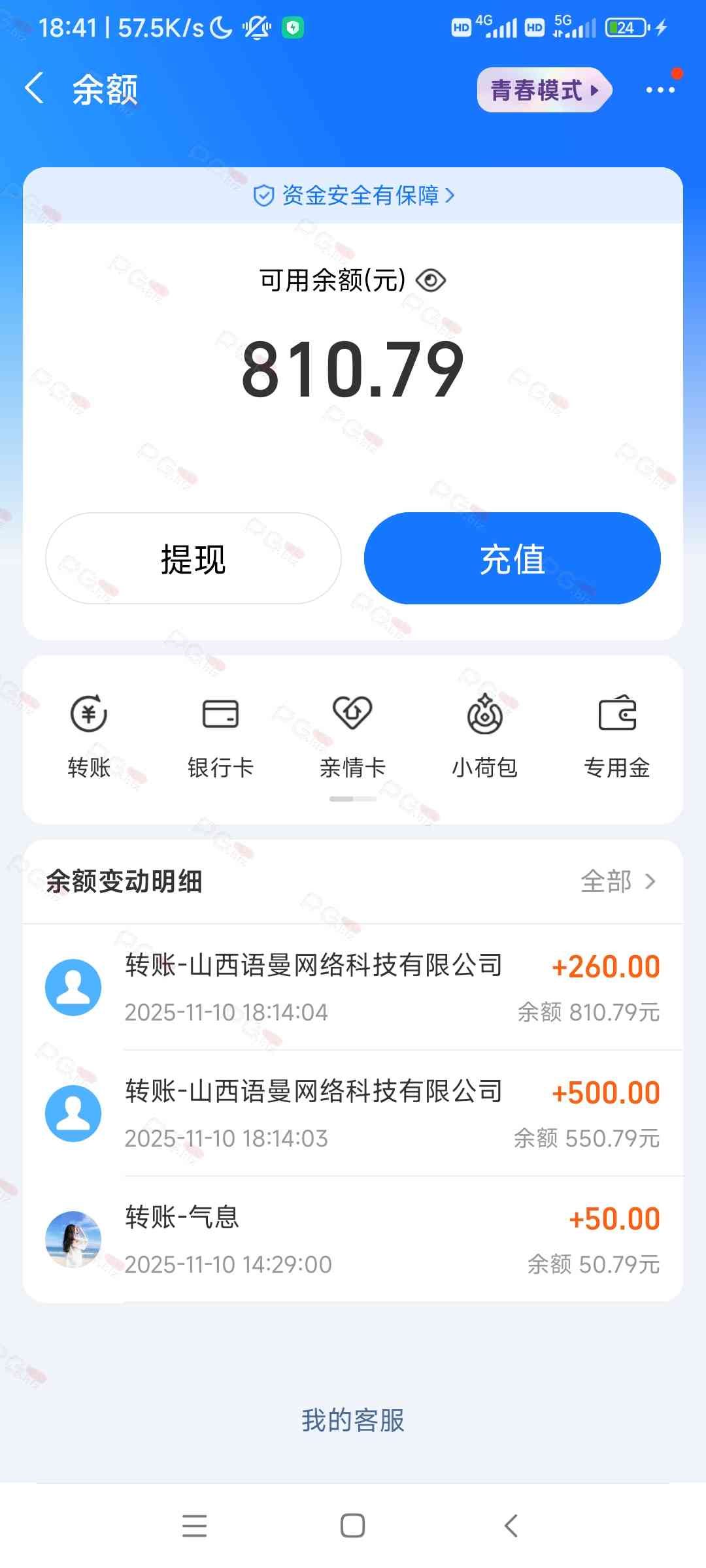Tap the system home button
Image resolution: width=706 pixels, height=1568 pixels.
[353, 1526]
